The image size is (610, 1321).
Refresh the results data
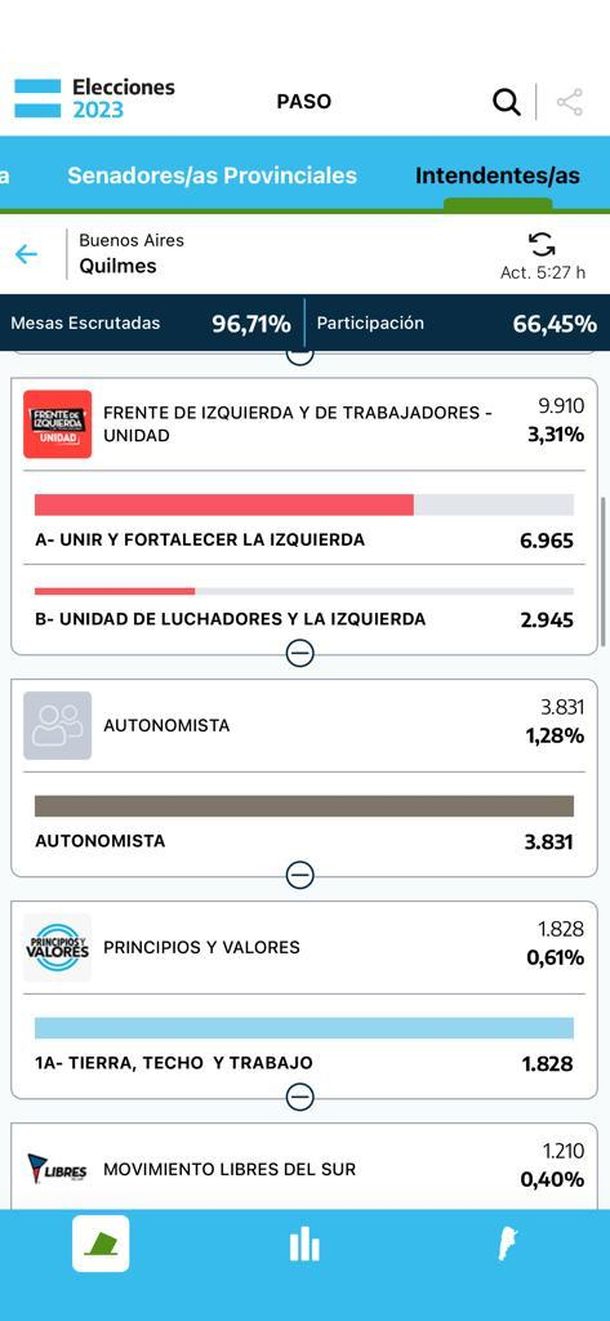(x=542, y=244)
